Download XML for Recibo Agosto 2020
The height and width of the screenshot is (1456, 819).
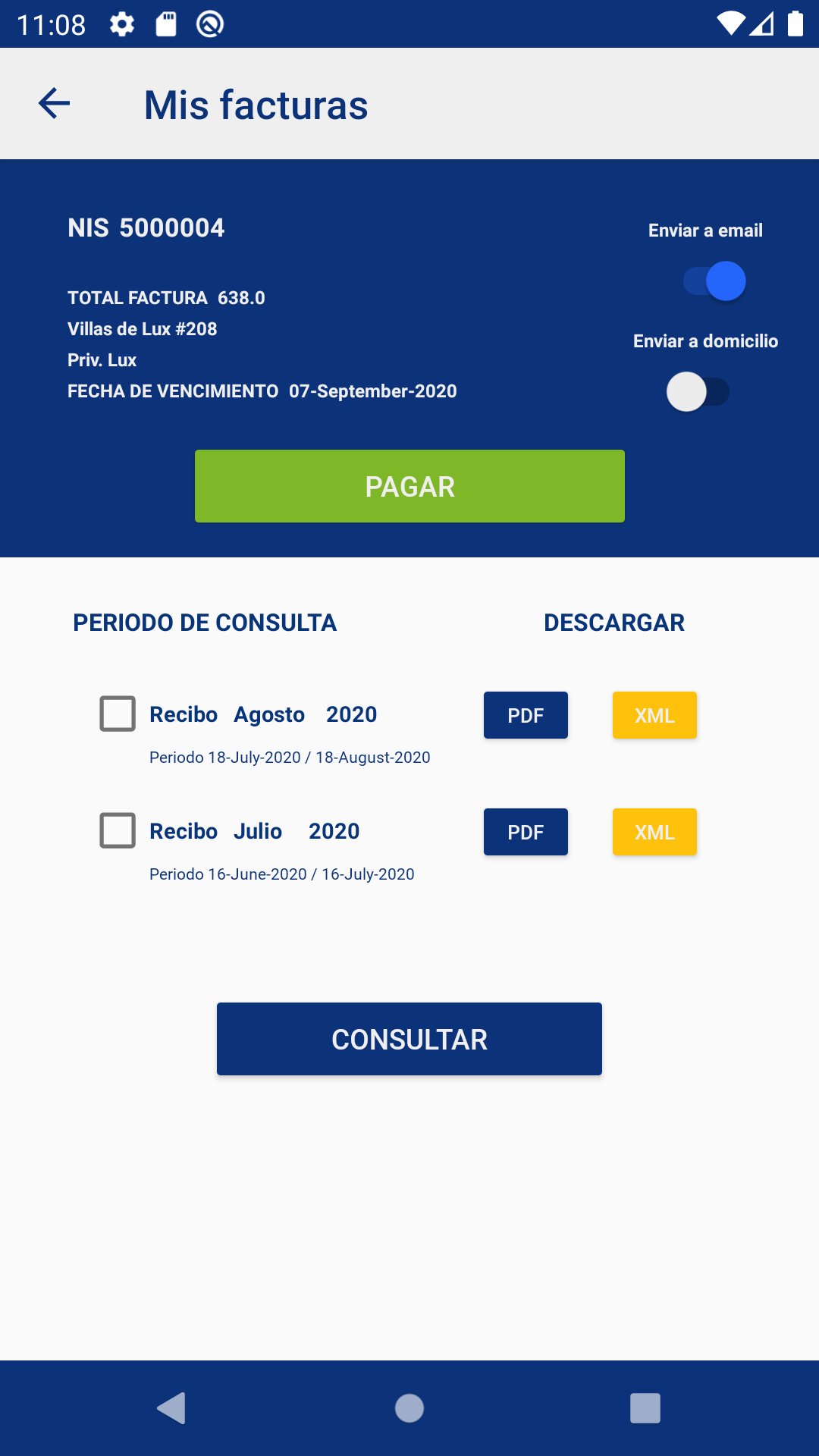pyautogui.click(x=654, y=715)
